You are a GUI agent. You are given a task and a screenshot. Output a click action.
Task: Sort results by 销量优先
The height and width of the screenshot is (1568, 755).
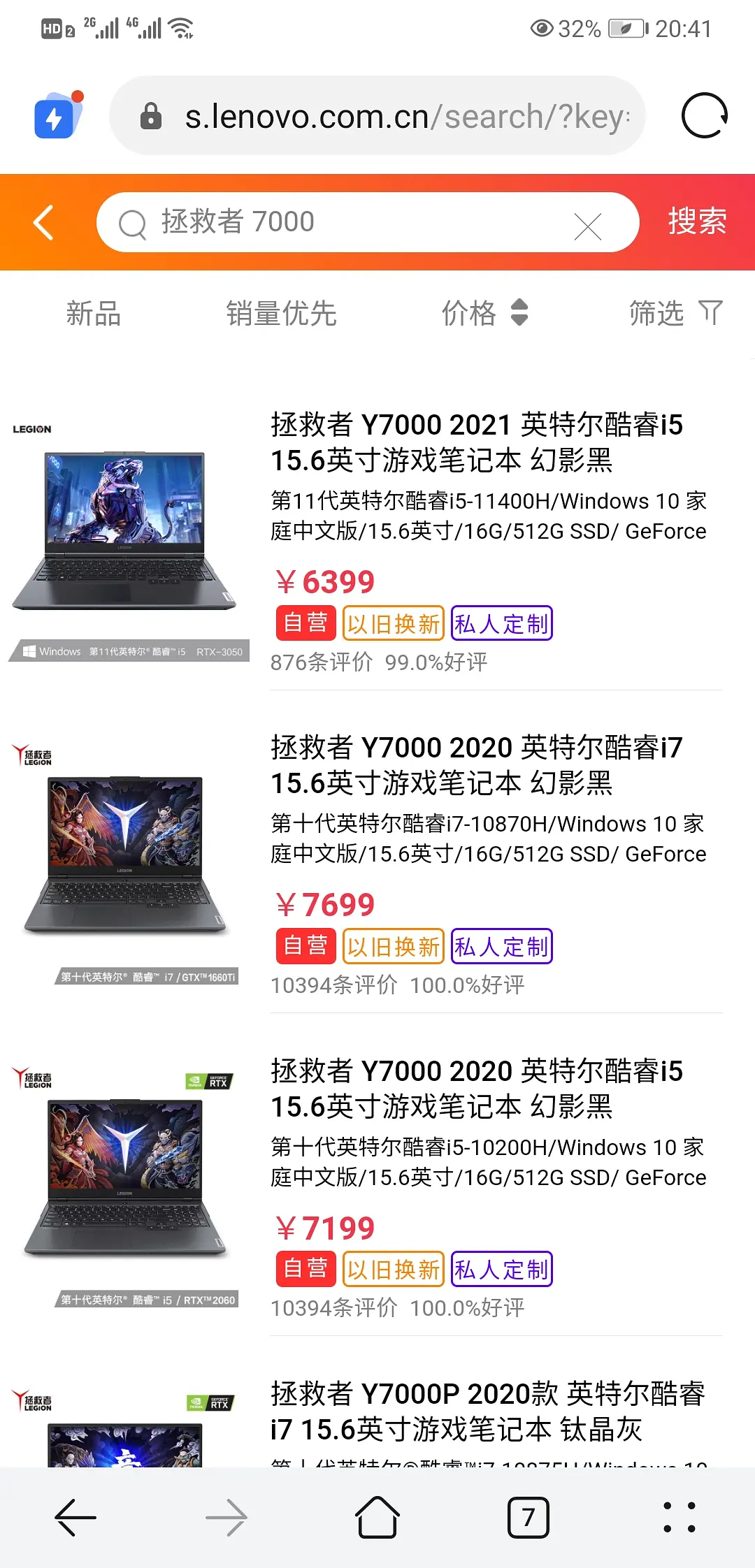point(281,313)
